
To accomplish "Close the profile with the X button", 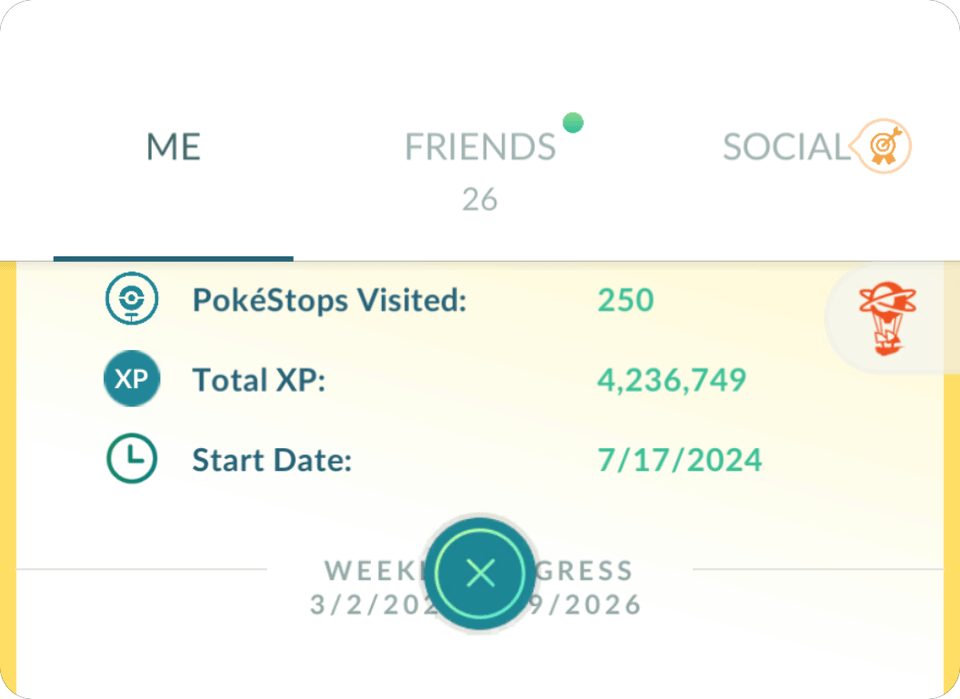I will coord(481,573).
